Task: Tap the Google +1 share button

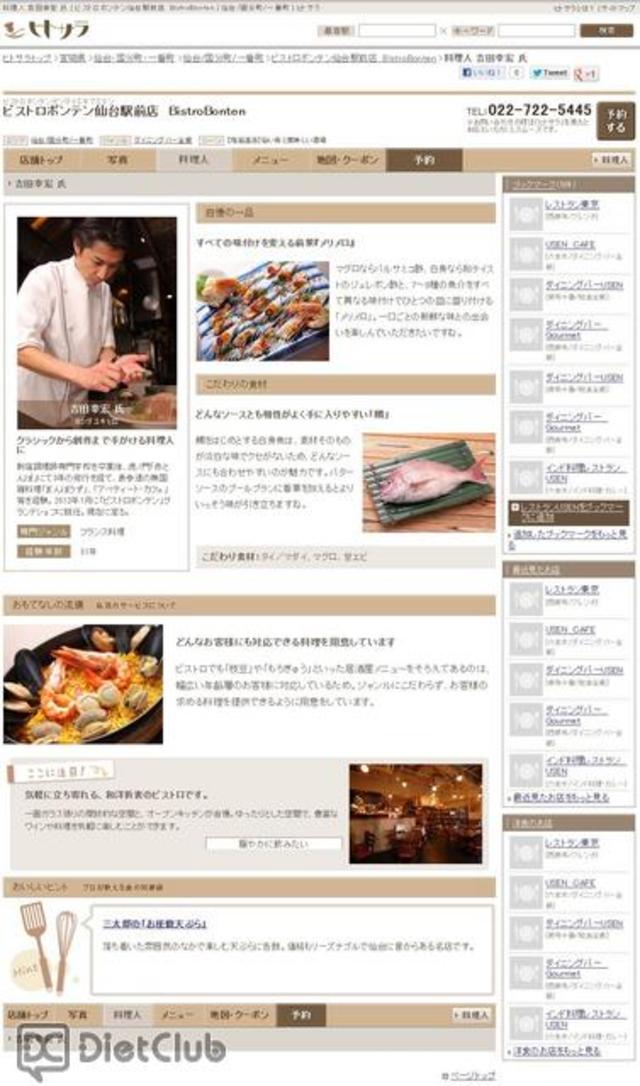Action: tap(586, 73)
